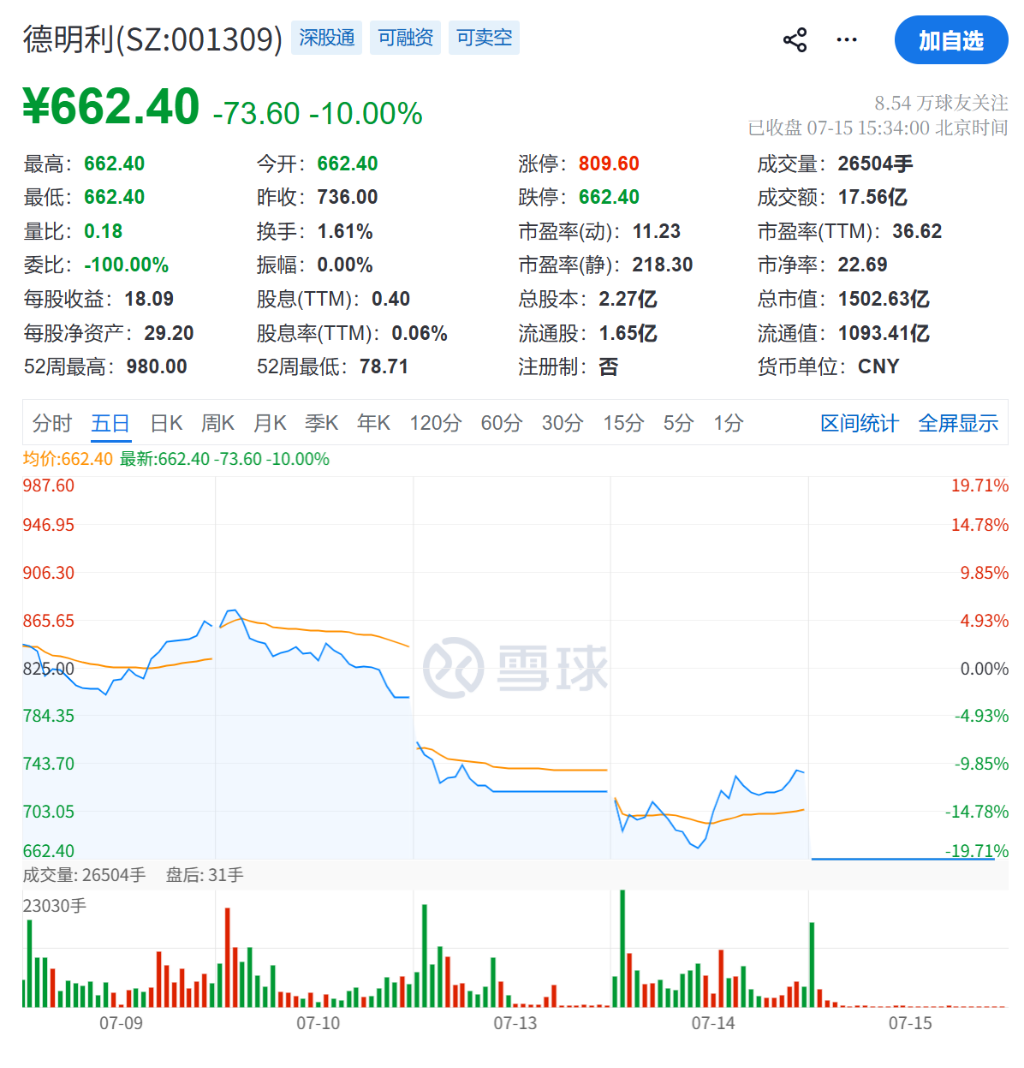Tap the 加自选 button
Image resolution: width=1024 pixels, height=1068 pixels.
[950, 40]
